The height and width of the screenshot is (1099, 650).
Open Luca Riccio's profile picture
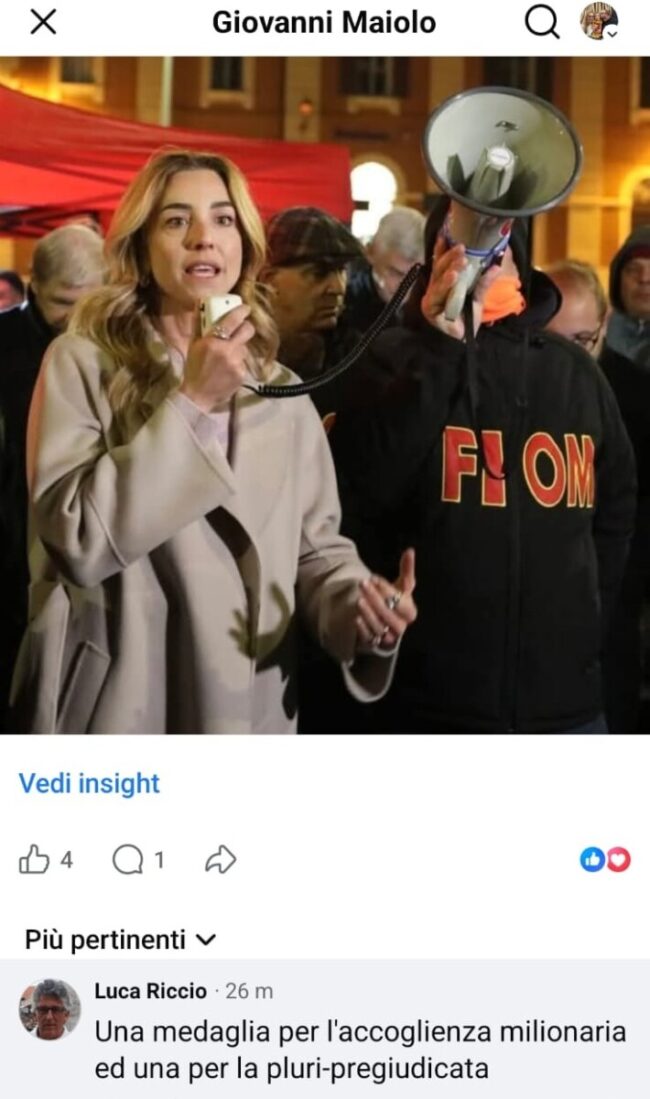click(x=50, y=1009)
